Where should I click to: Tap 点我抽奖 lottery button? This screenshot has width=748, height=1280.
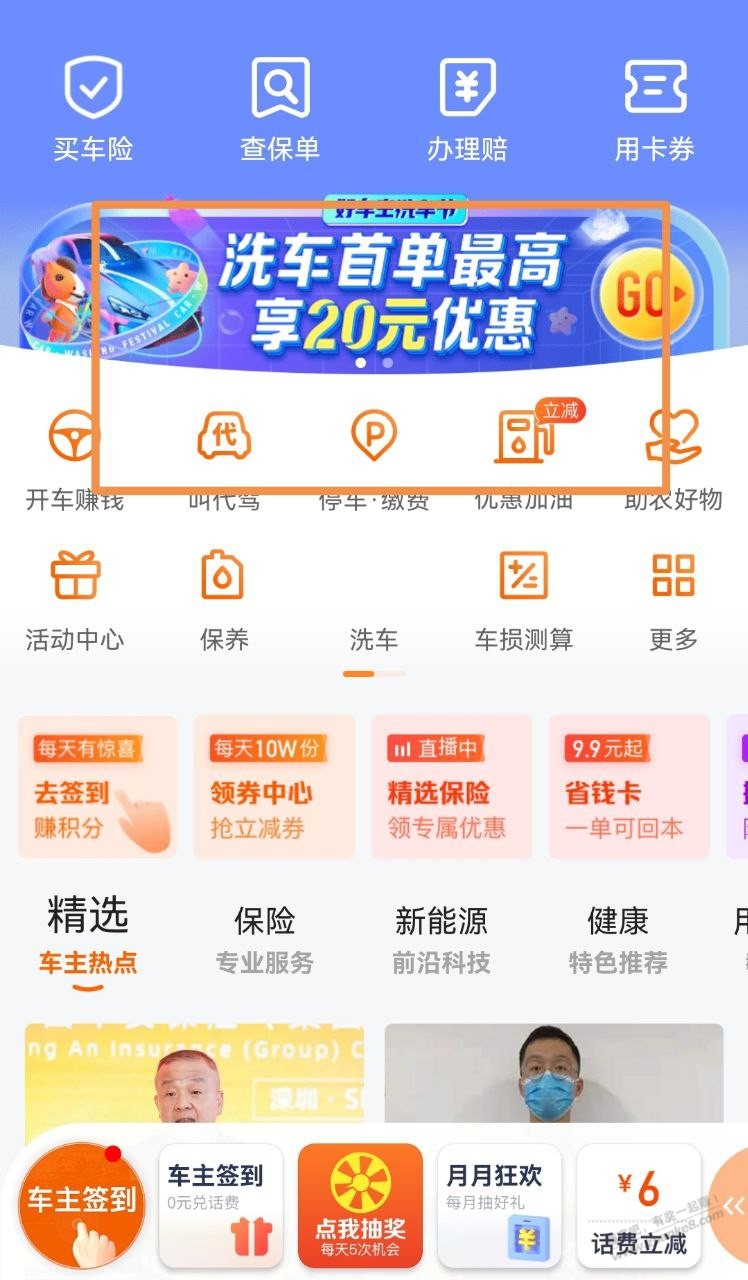tap(361, 1205)
